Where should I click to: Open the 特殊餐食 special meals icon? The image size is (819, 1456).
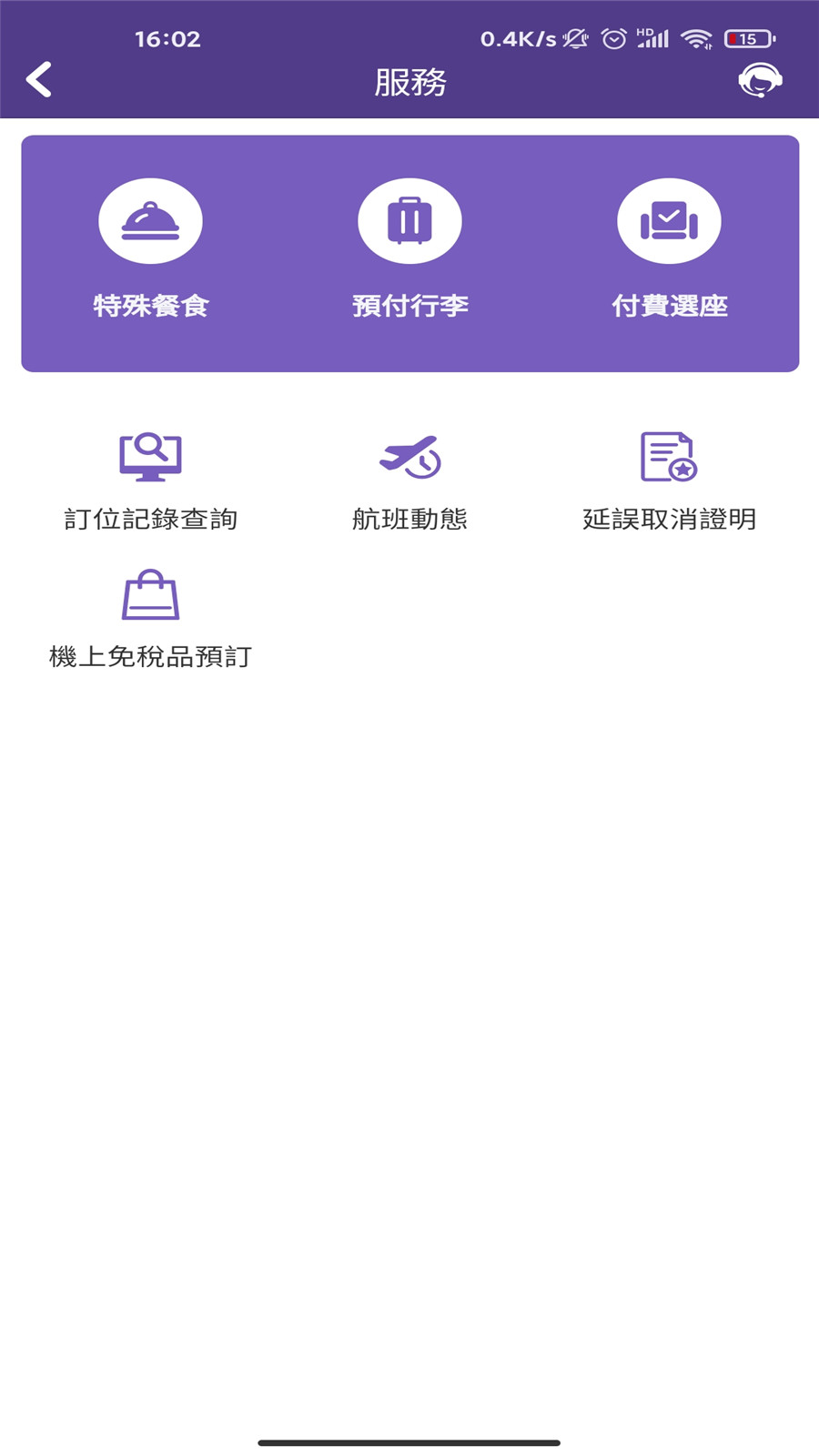150,220
